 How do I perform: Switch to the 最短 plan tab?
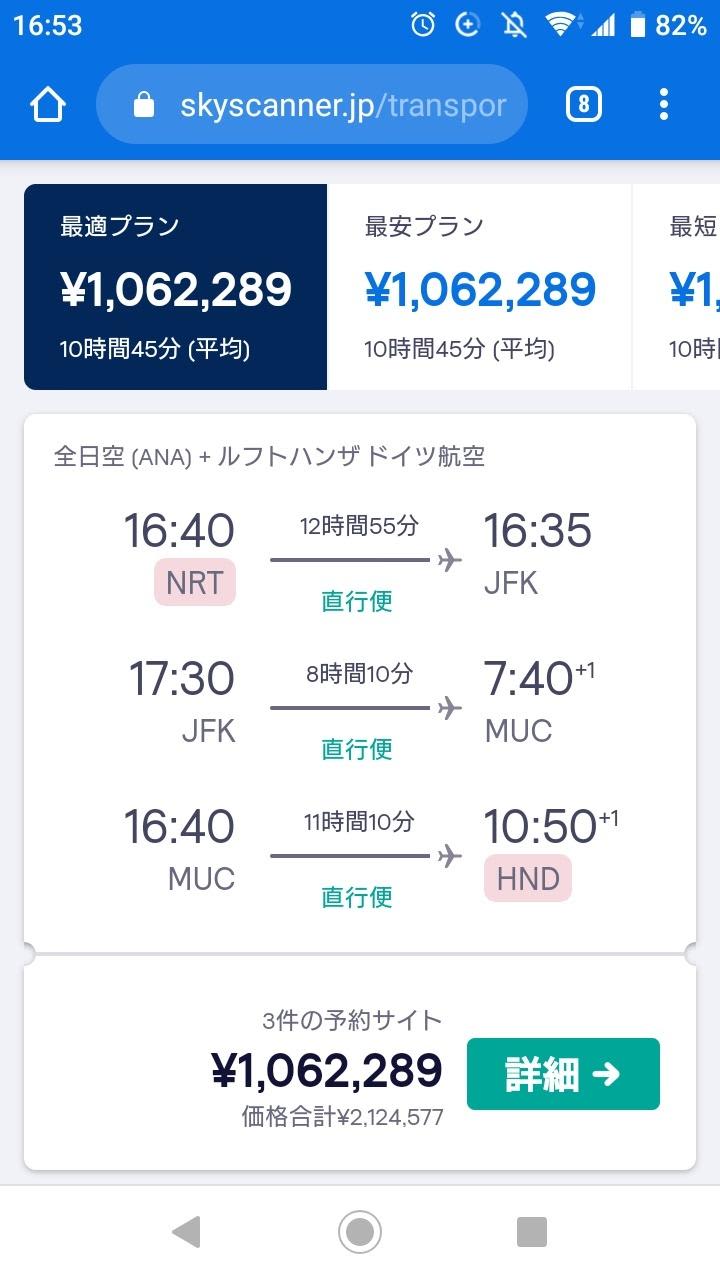[x=690, y=287]
